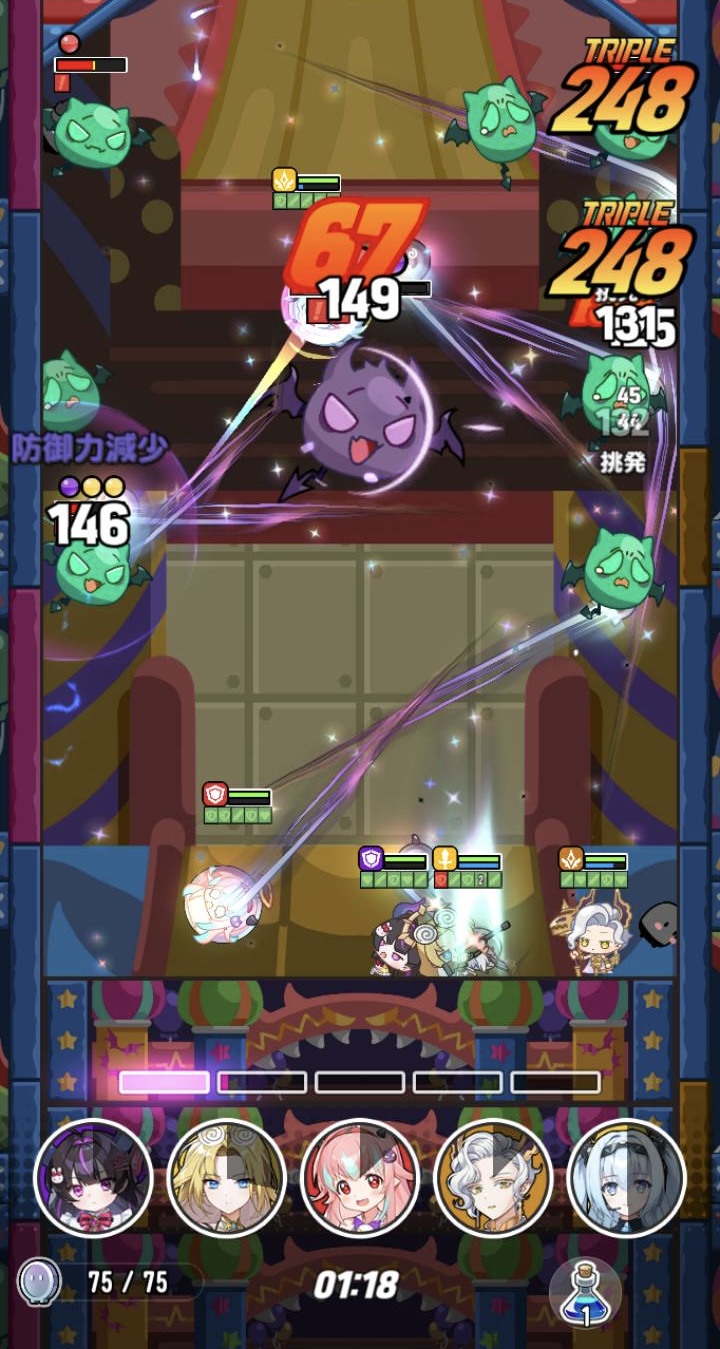Use the blue potion item
The height and width of the screenshot is (1349, 720).
click(586, 1292)
